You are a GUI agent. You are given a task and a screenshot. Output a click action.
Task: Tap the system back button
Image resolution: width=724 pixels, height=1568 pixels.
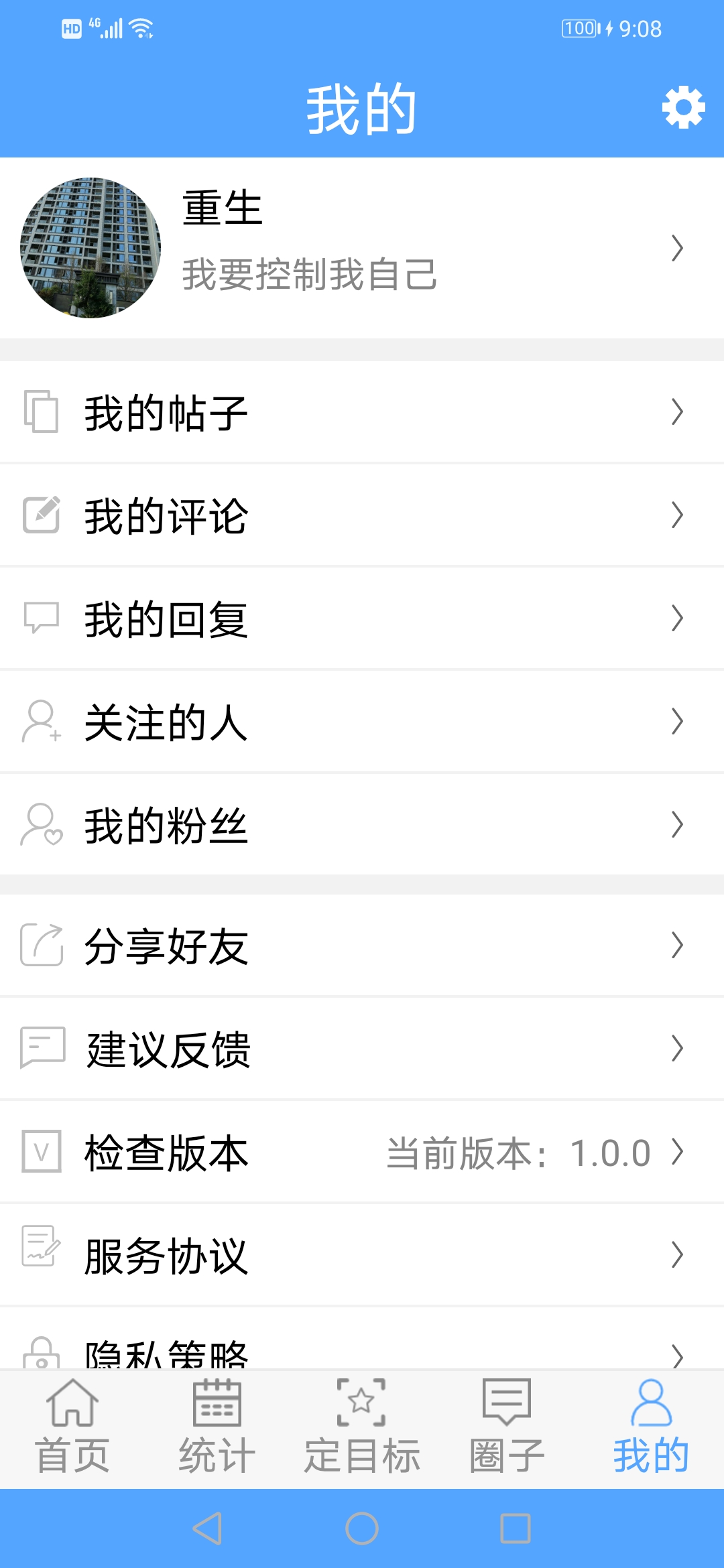coord(208,1528)
